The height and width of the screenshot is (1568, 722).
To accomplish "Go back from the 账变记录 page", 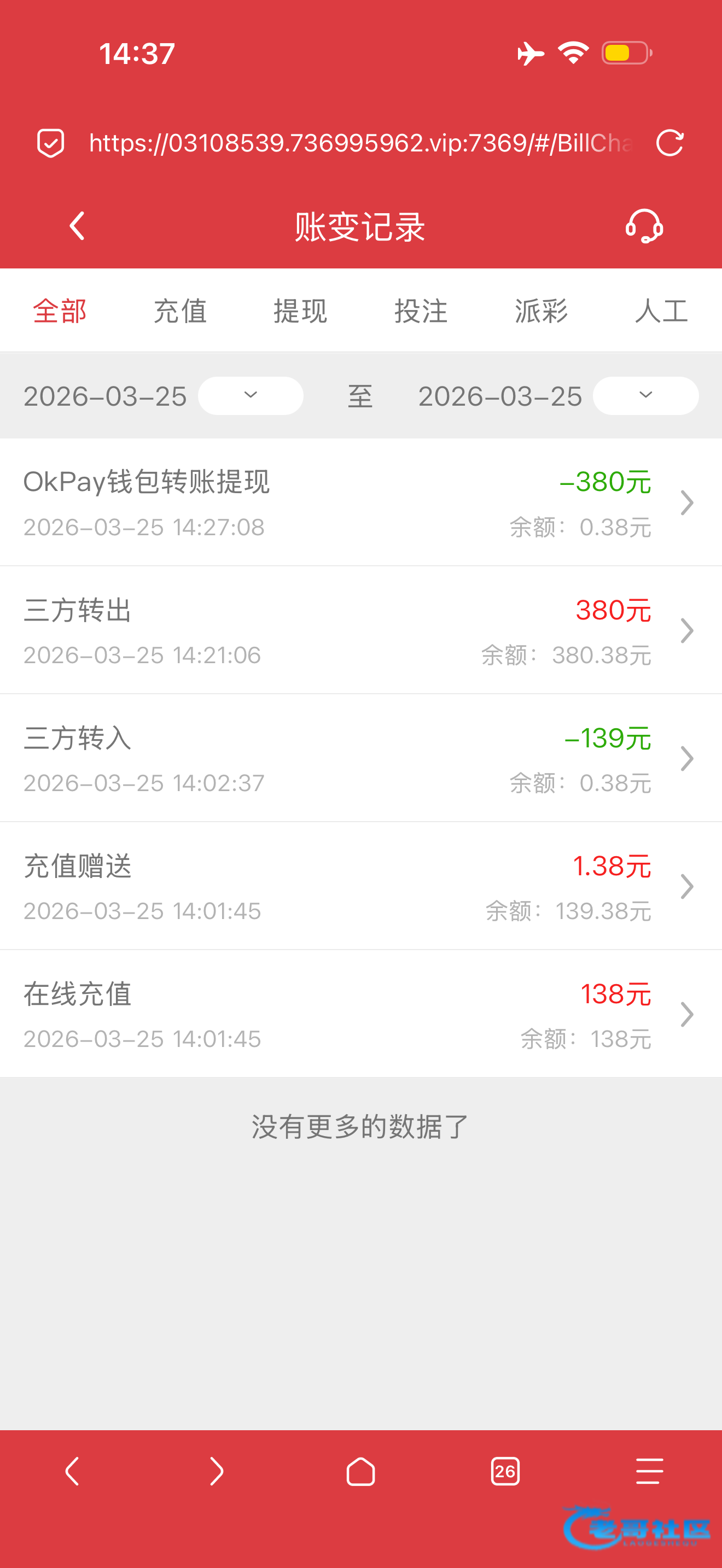I will point(77,226).
